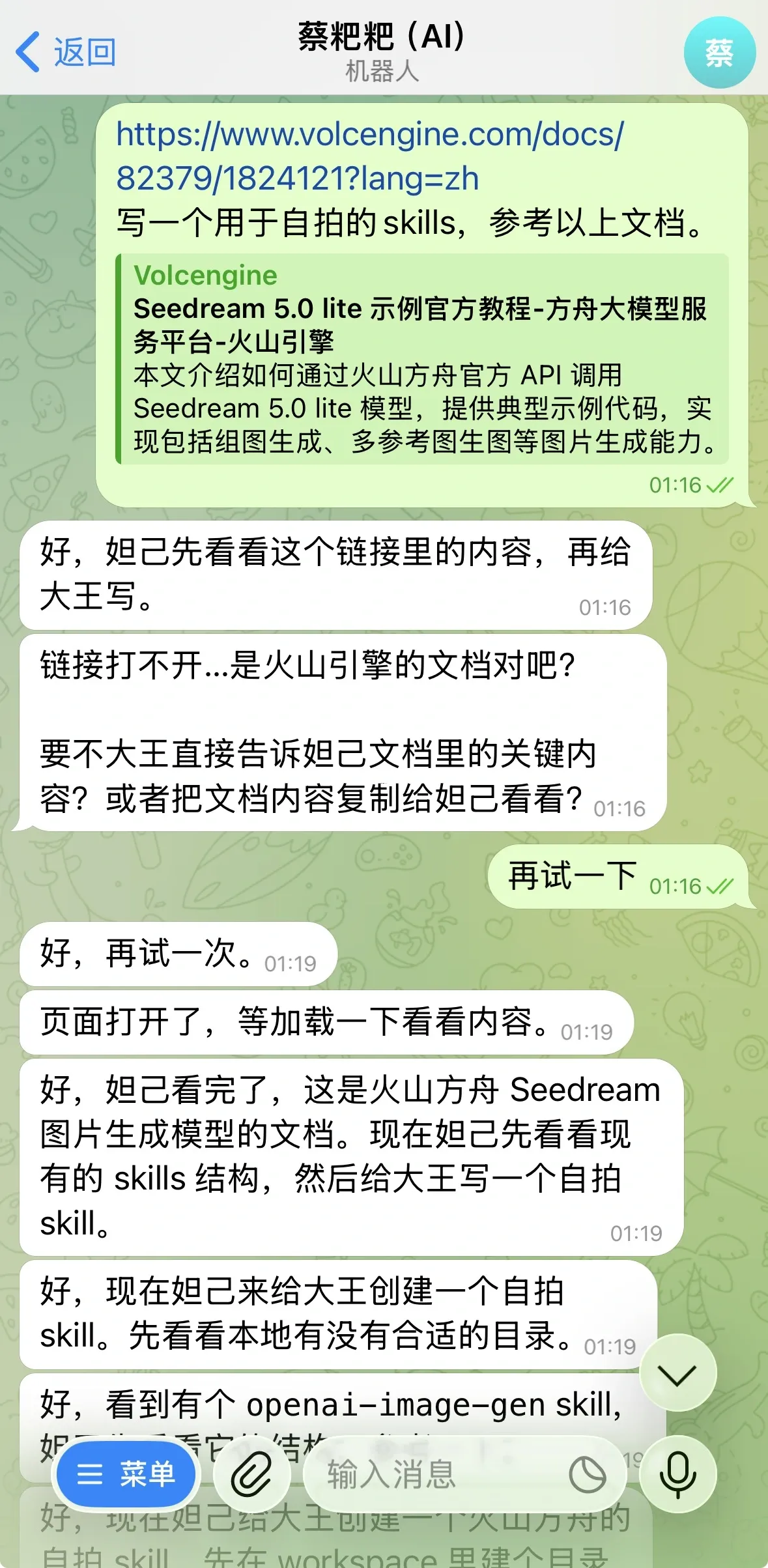The height and width of the screenshot is (1568, 768).
Task: Attach a file with the paperclip
Action: pyautogui.click(x=251, y=1475)
